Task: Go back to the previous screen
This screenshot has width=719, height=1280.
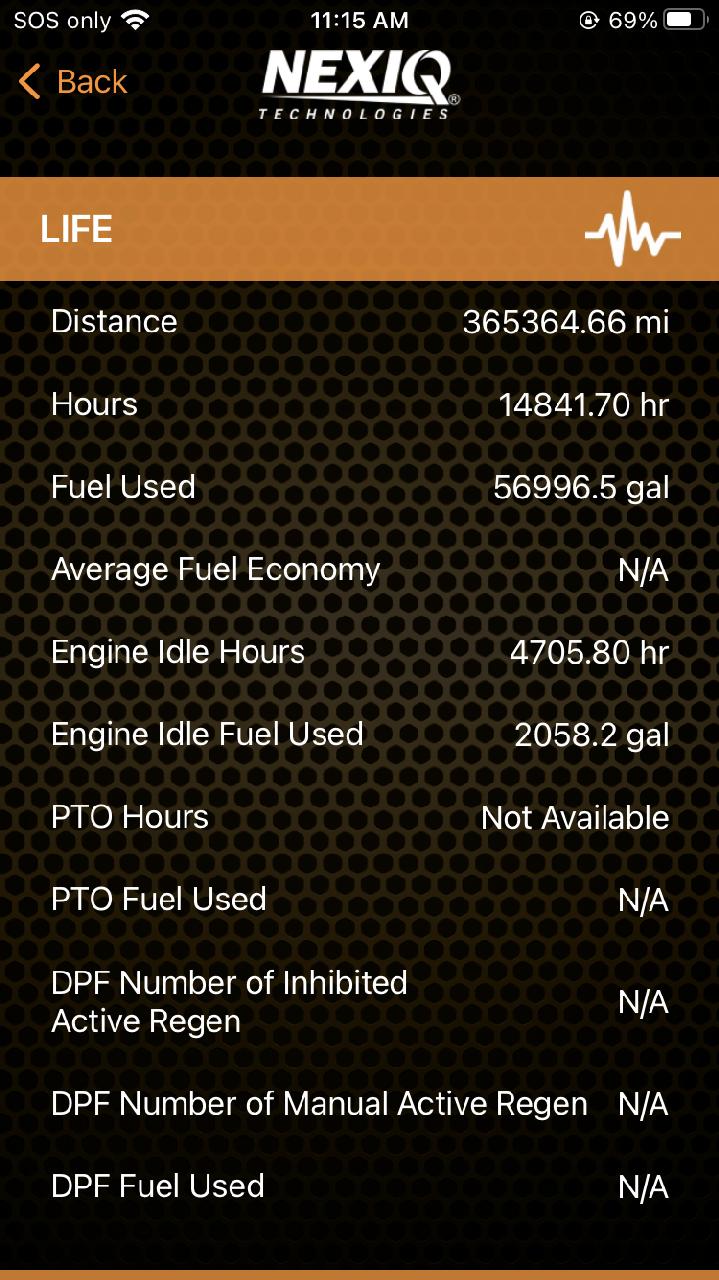Action: pyautogui.click(x=73, y=82)
